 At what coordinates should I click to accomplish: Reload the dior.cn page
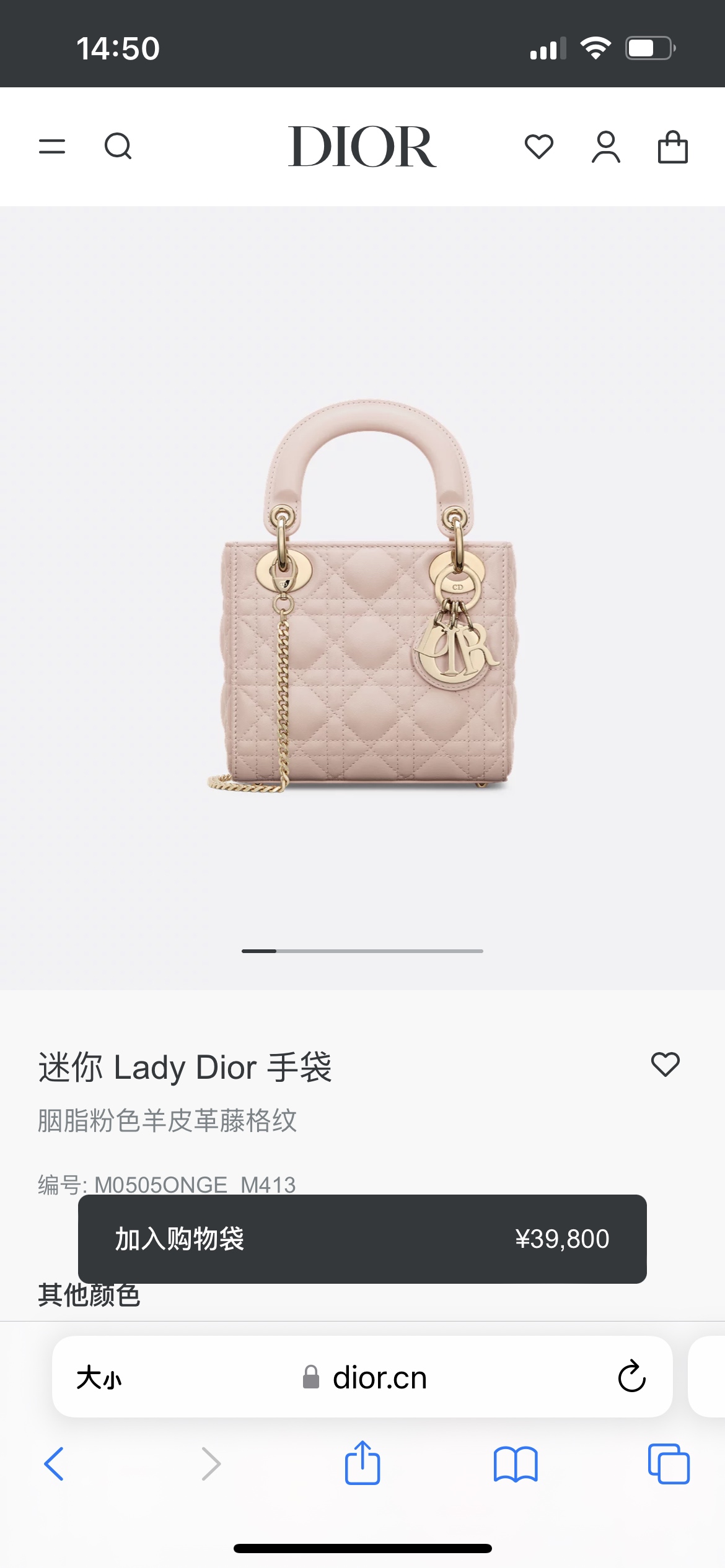point(631,1377)
